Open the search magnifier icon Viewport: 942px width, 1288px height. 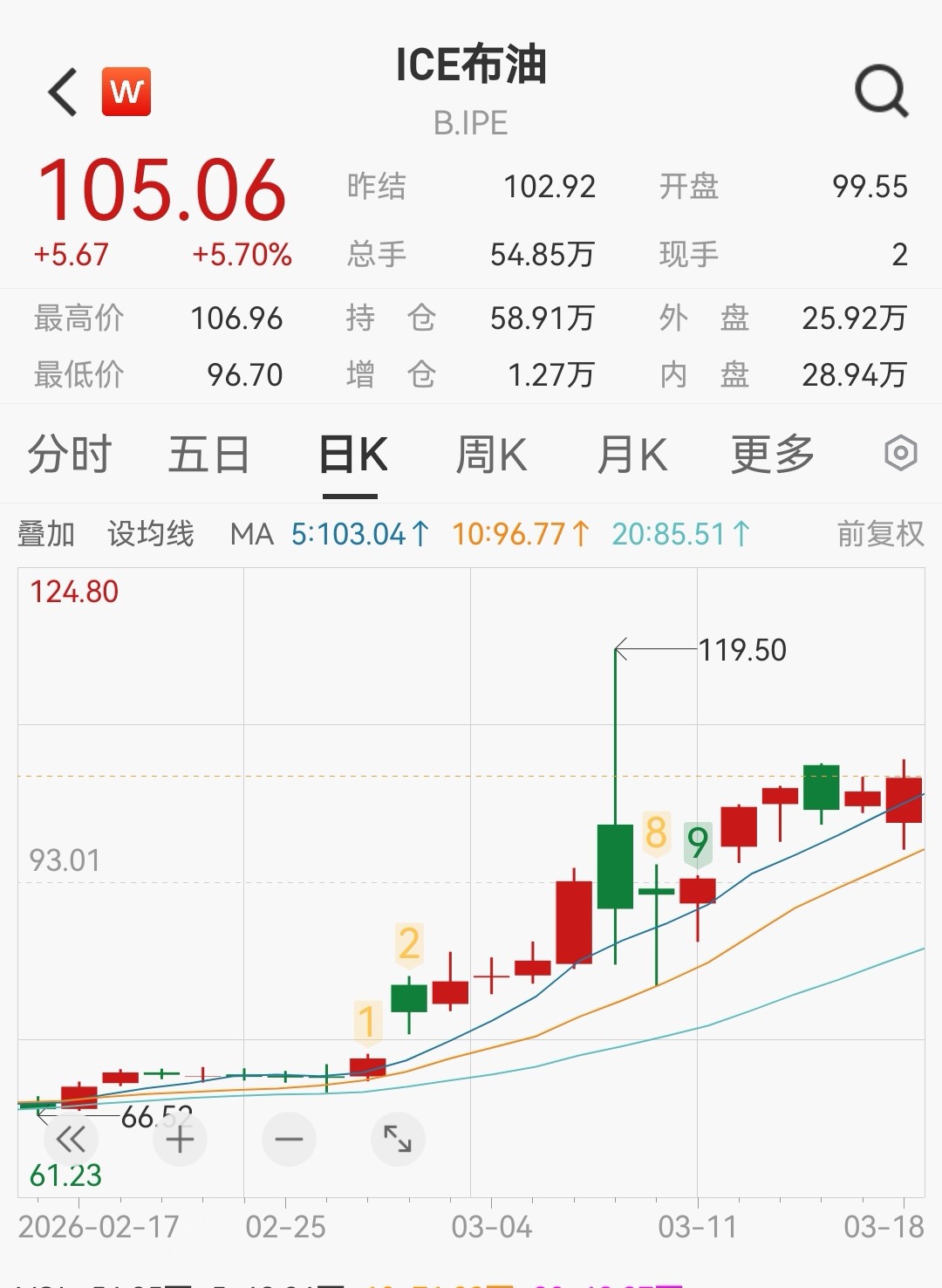881,91
